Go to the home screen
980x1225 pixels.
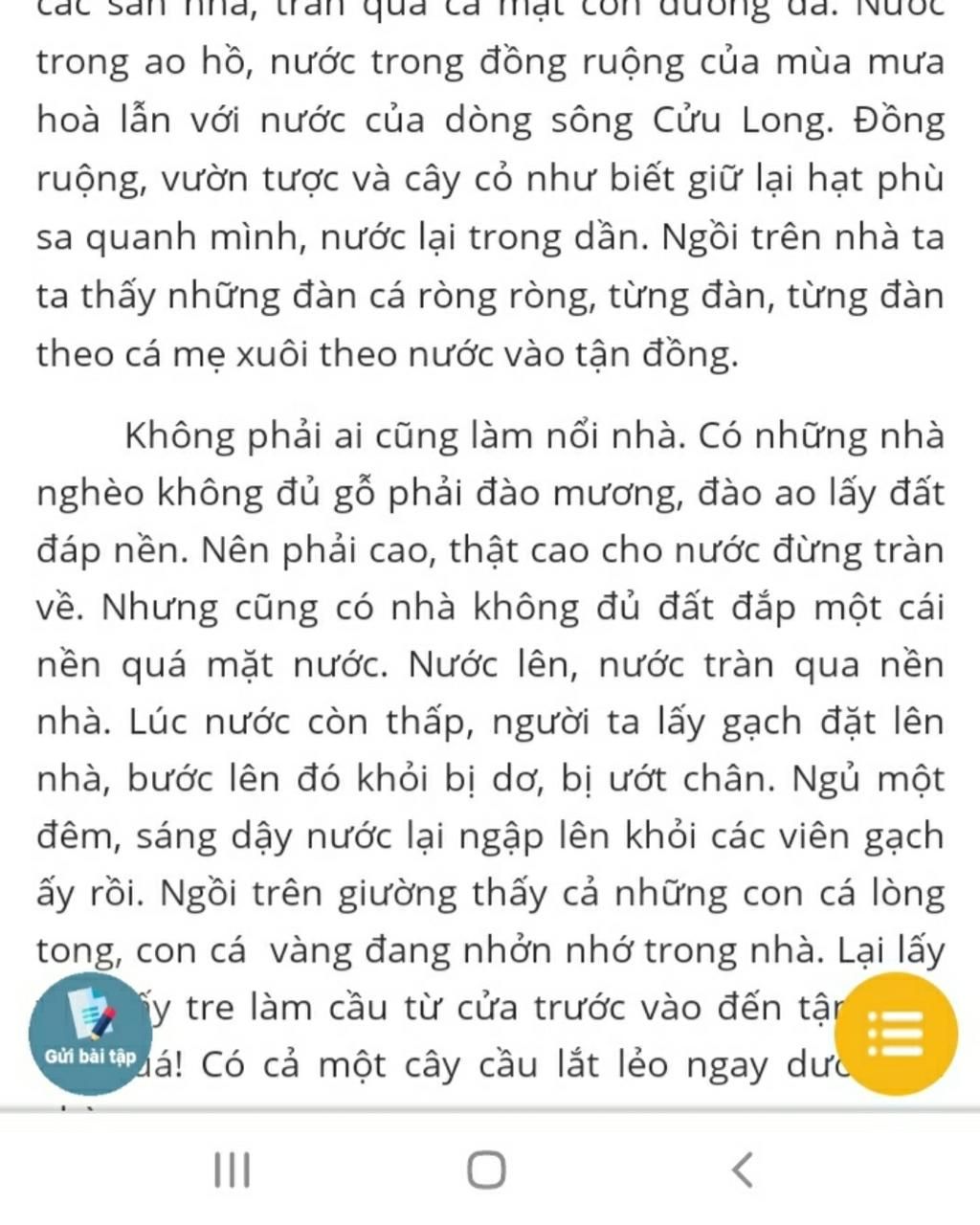click(x=486, y=1169)
